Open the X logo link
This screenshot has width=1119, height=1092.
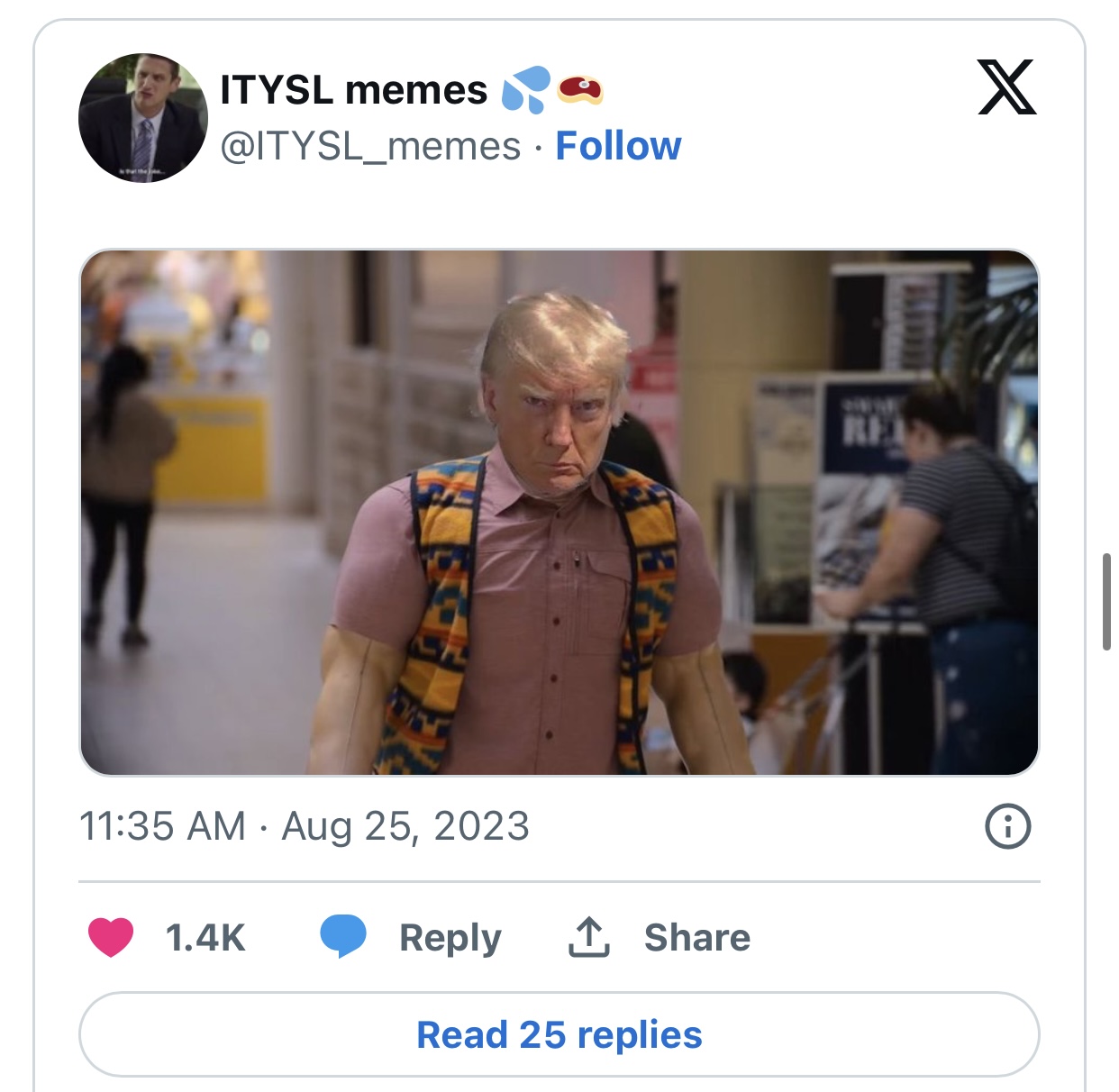tap(1006, 87)
